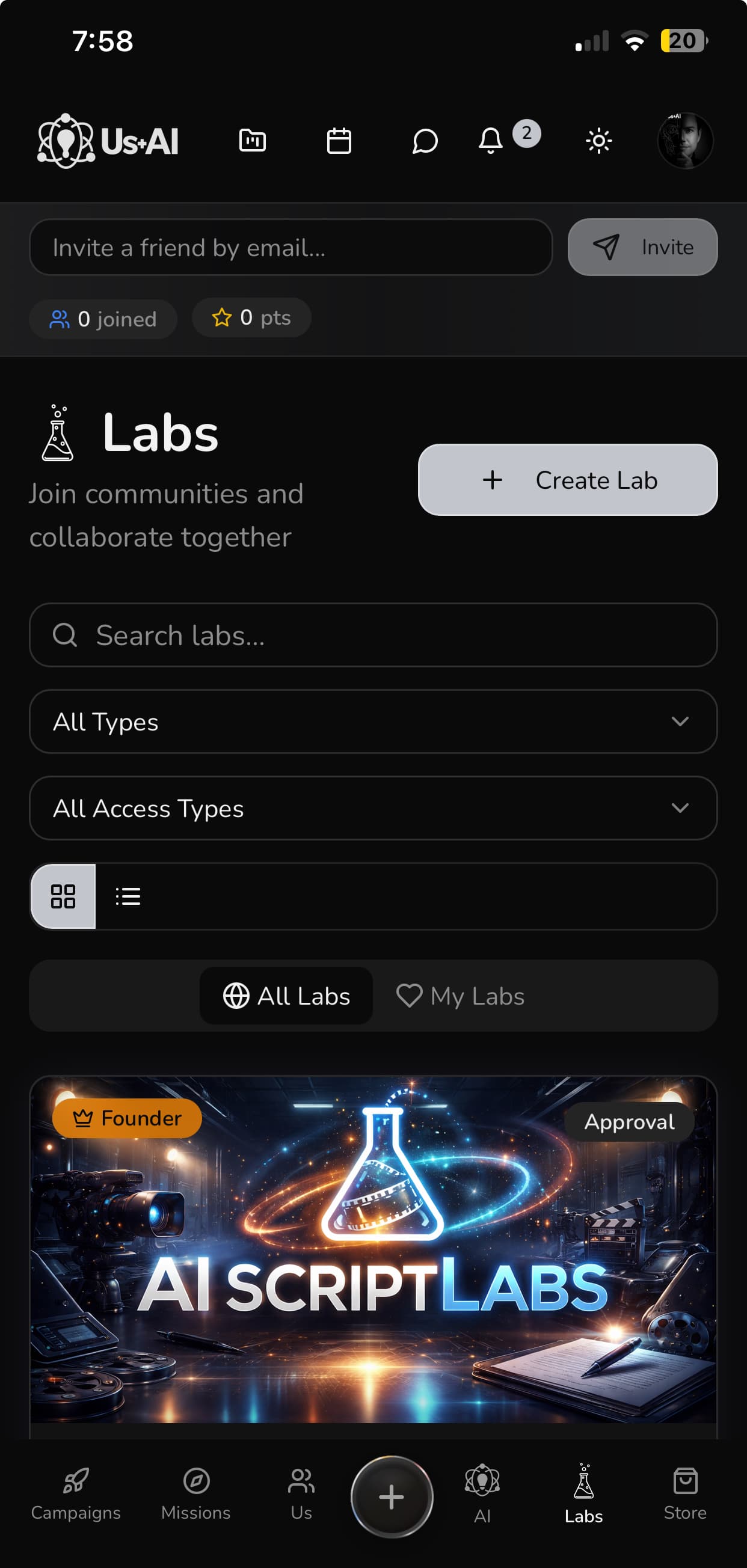Click the Search labs input field
The width and height of the screenshot is (747, 1568).
click(x=373, y=635)
